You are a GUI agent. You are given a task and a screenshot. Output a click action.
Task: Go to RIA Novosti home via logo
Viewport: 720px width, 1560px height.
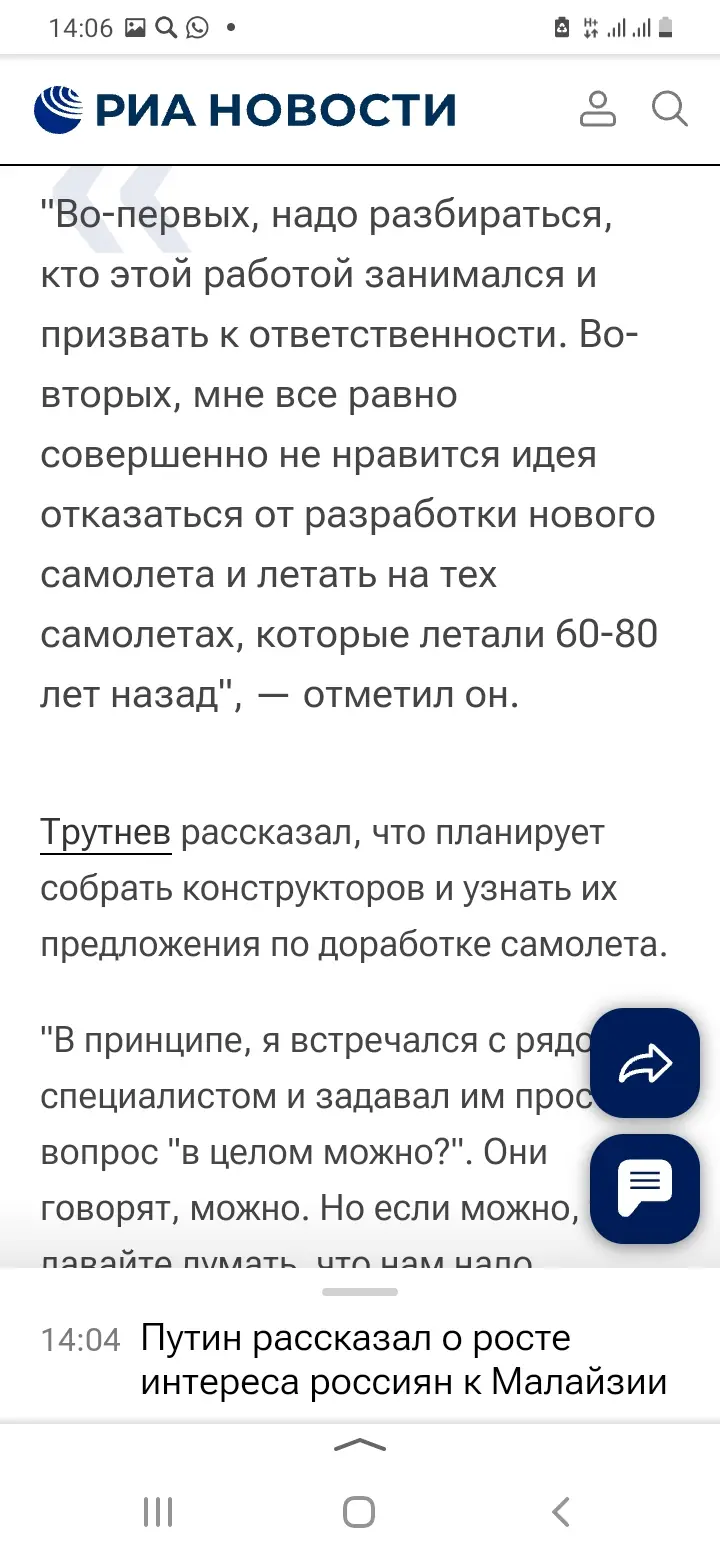pos(245,109)
